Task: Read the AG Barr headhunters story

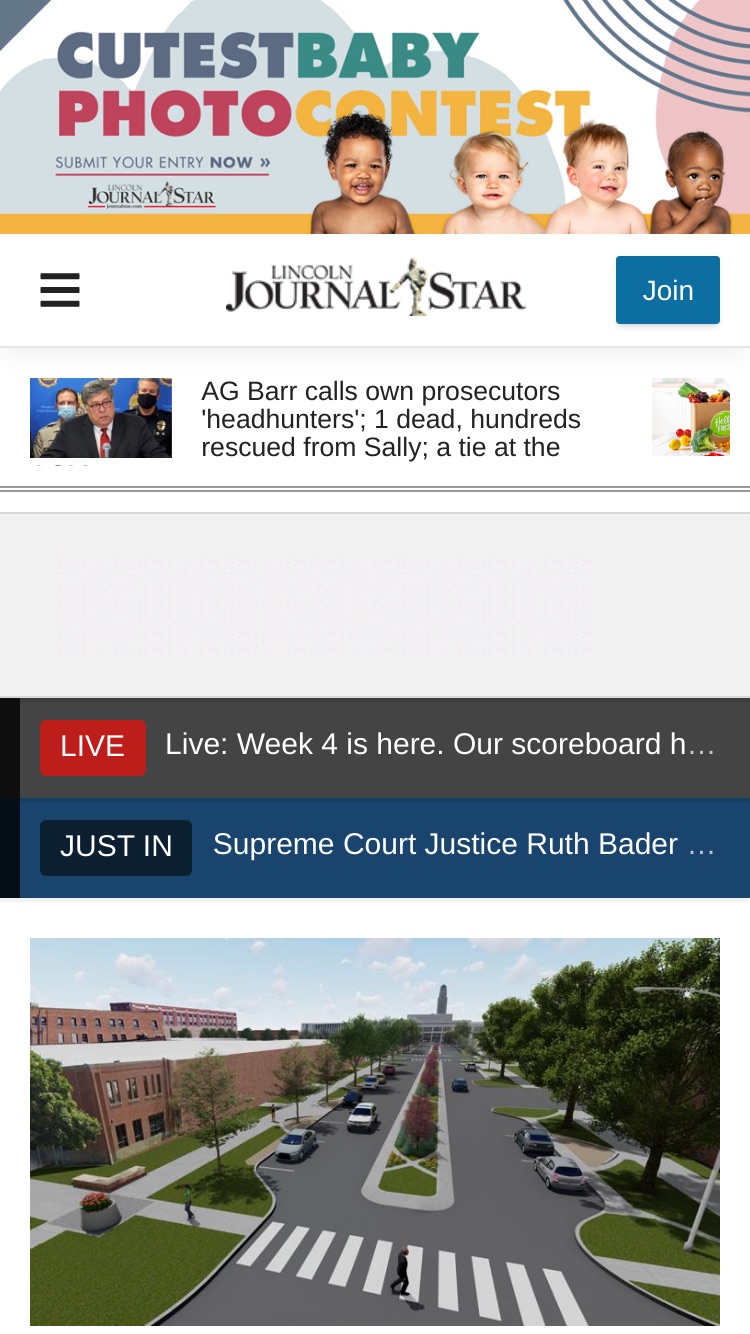Action: pyautogui.click(x=391, y=419)
